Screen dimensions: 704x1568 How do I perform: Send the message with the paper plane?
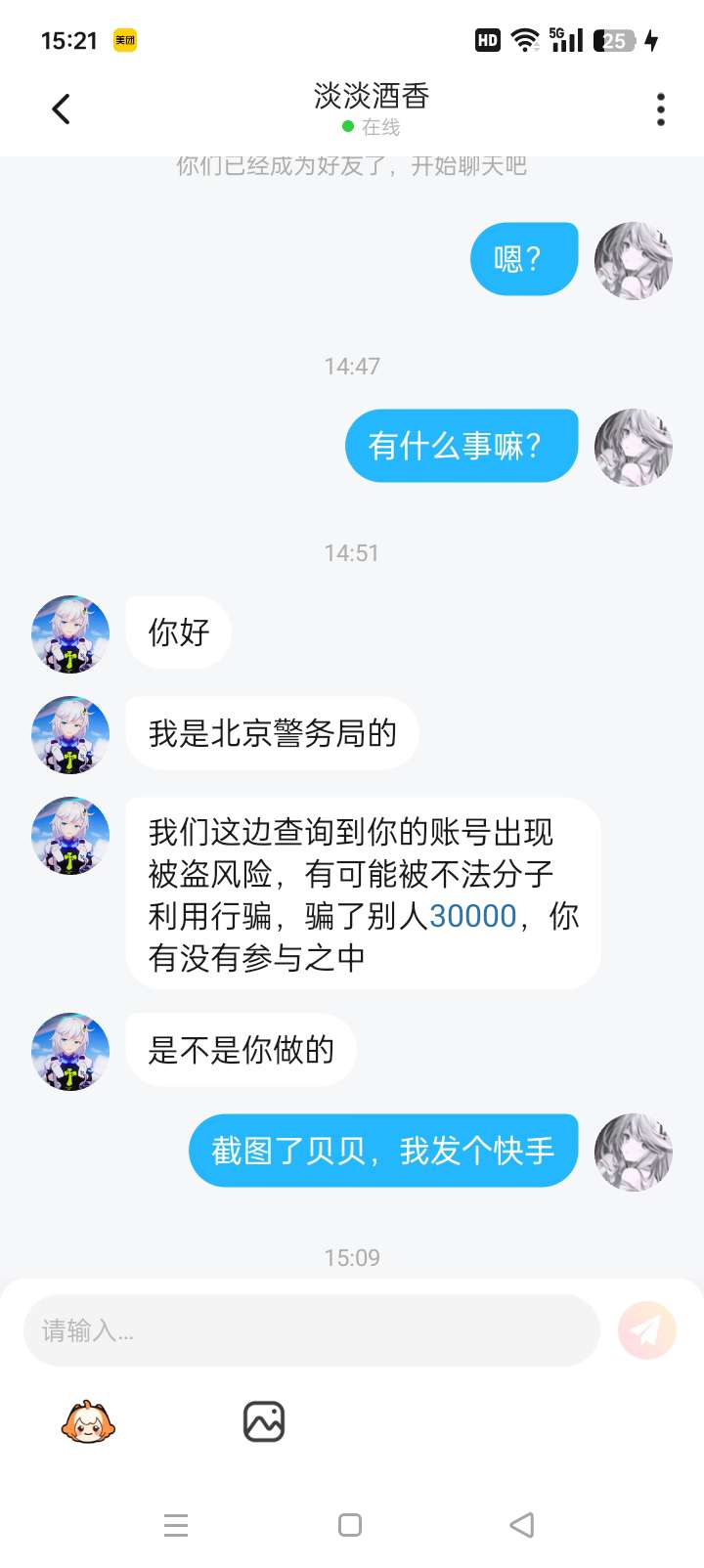click(646, 1330)
